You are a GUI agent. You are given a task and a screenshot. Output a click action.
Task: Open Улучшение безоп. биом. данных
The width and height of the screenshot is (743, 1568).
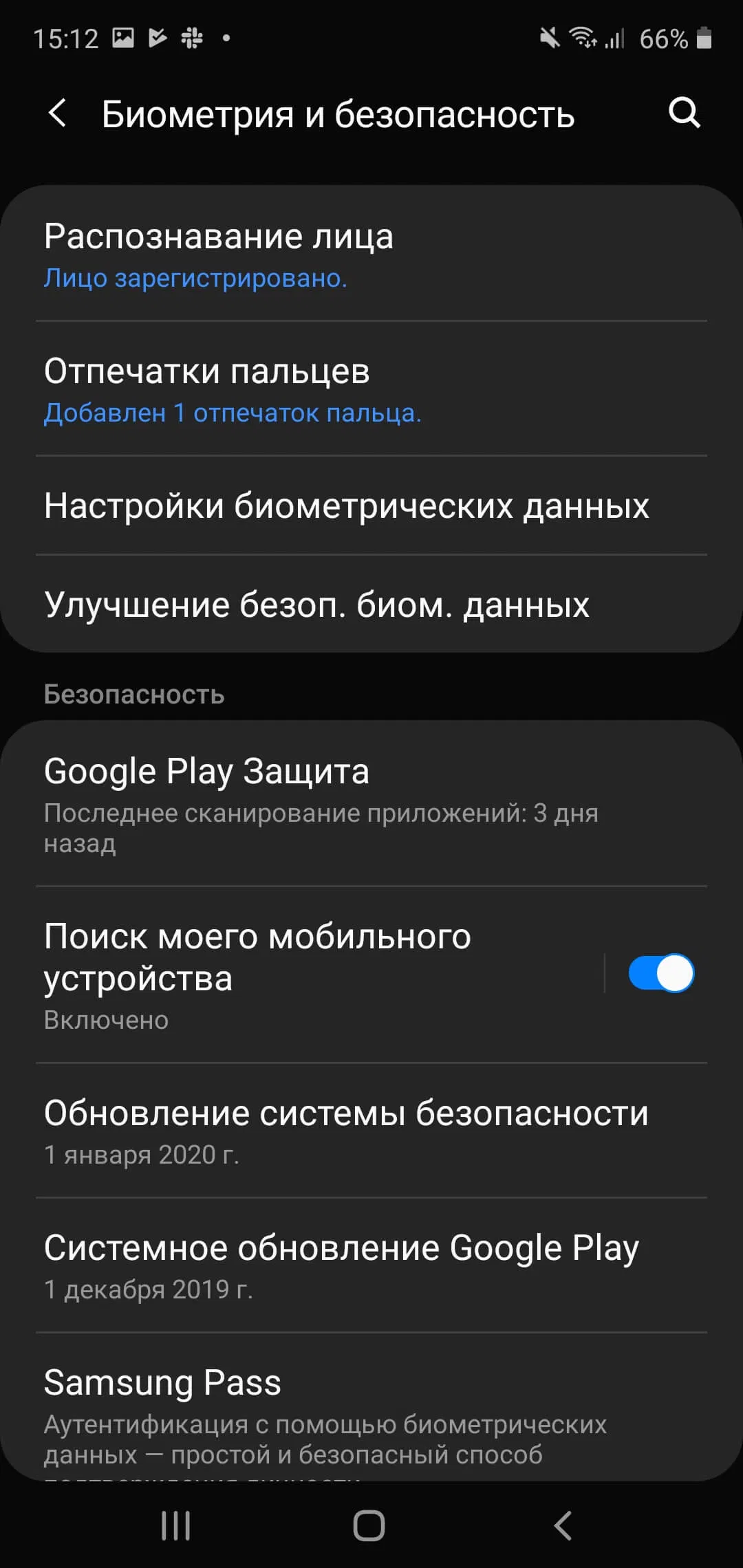tap(371, 605)
